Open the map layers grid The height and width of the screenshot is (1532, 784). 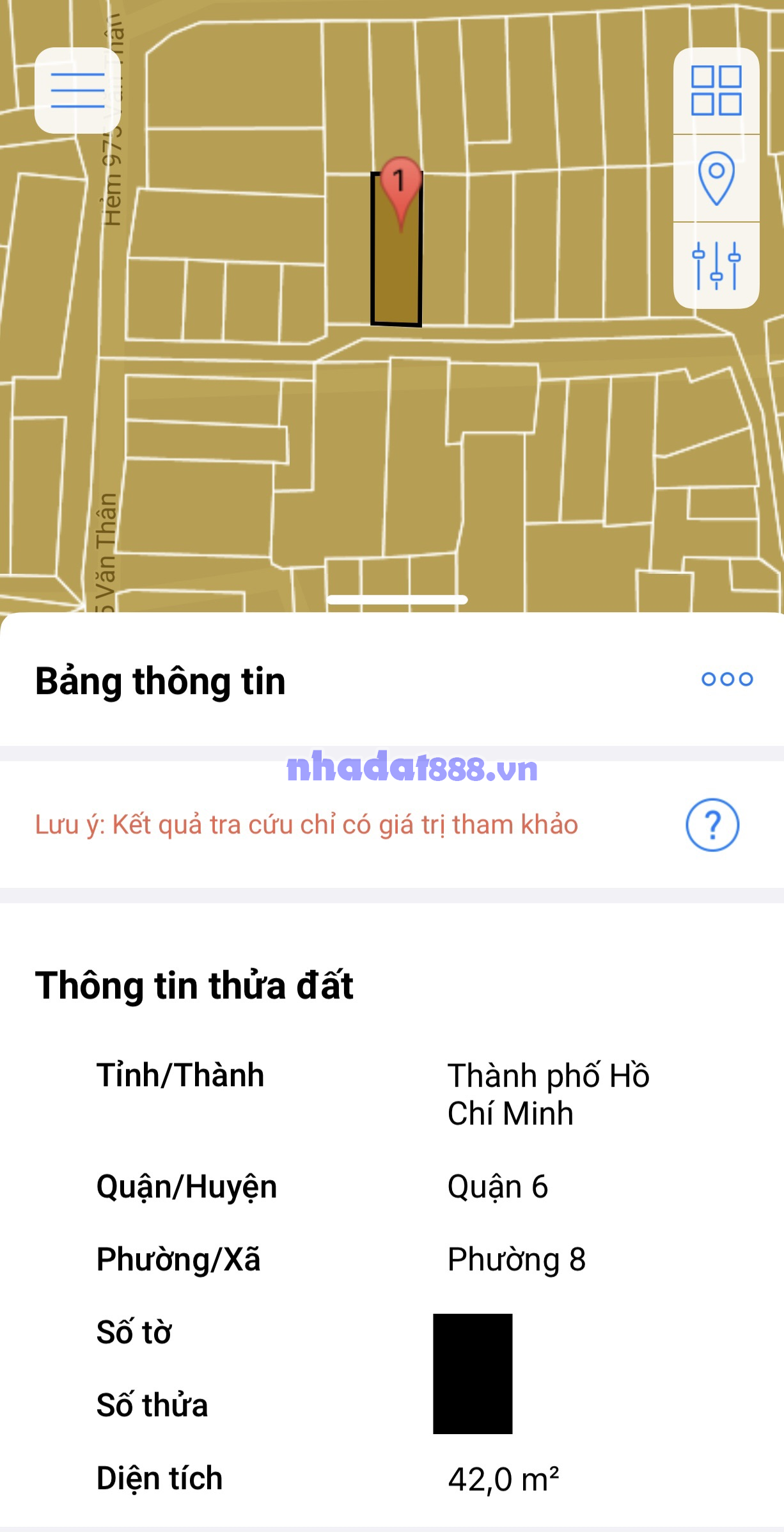coord(716,91)
